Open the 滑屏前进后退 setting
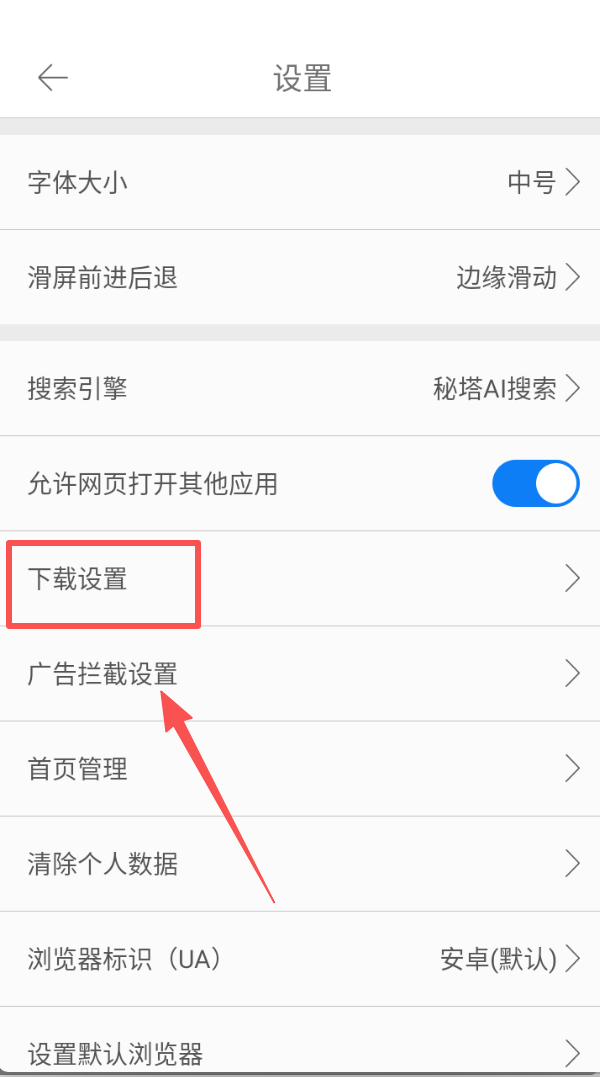This screenshot has width=600, height=1077. 300,277
